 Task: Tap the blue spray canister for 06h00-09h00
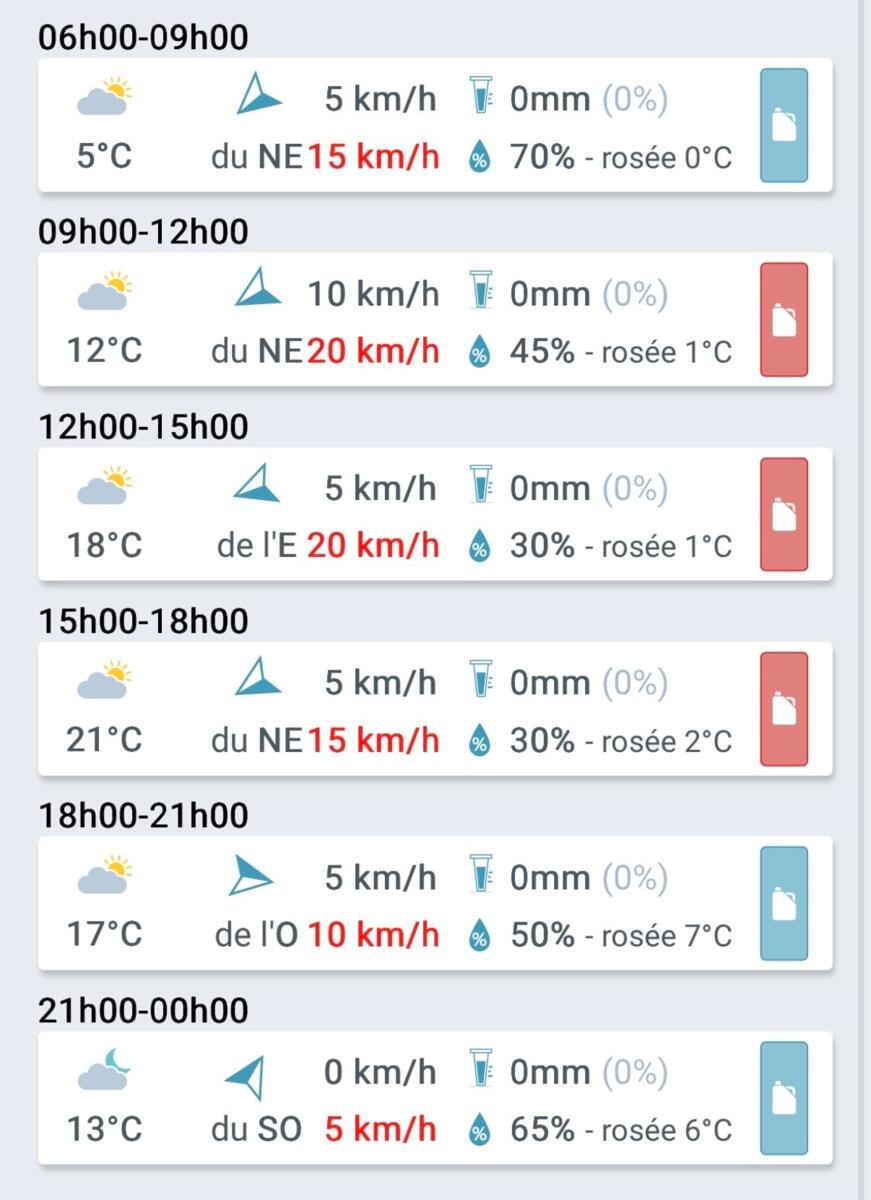click(x=784, y=126)
